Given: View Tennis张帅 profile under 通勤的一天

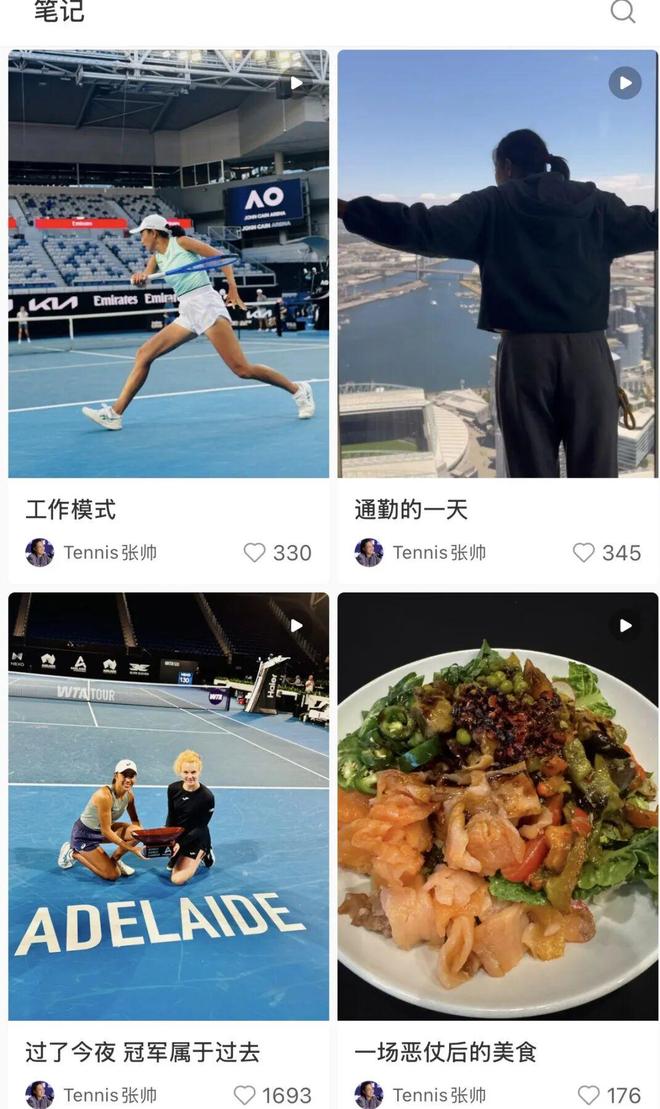Looking at the screenshot, I should coord(420,552).
